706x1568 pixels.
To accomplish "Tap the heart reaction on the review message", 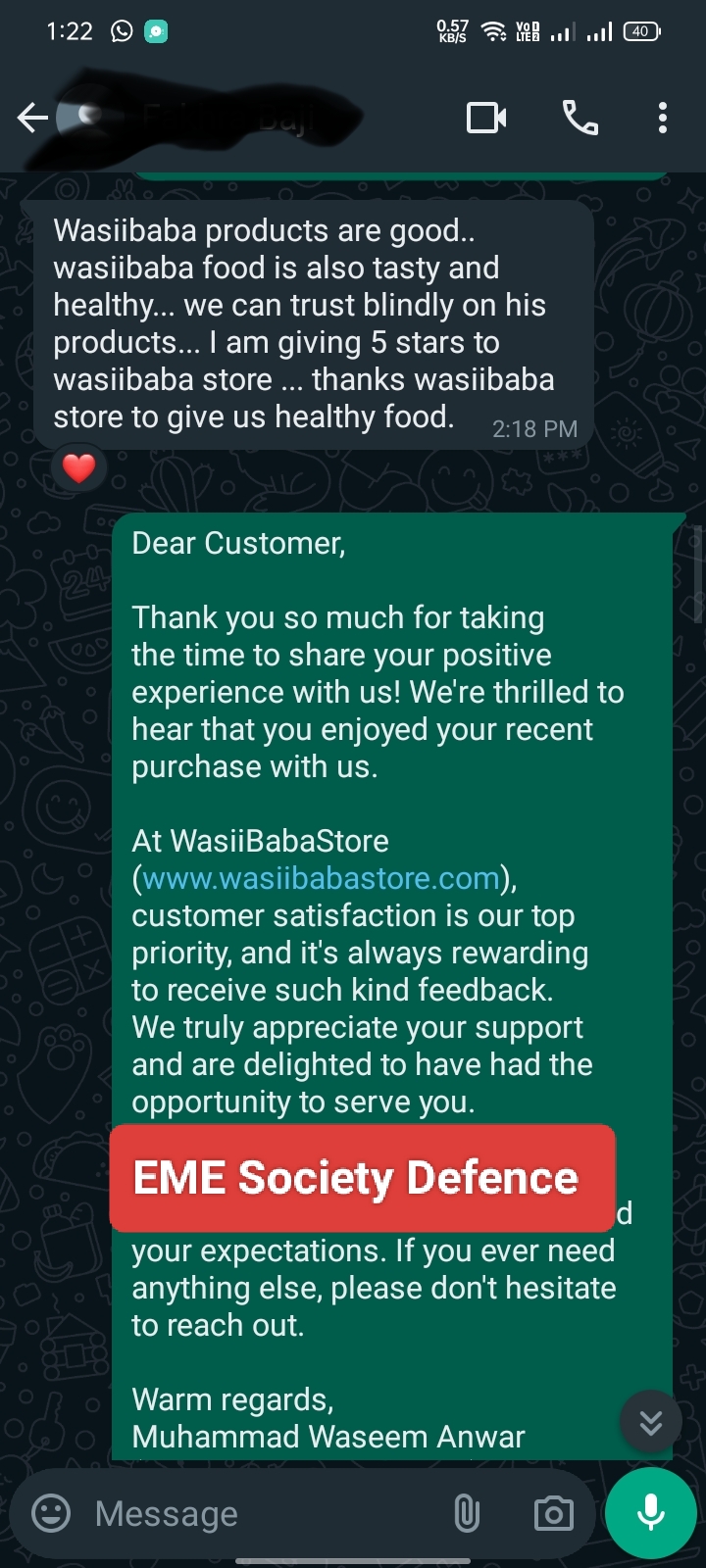I will point(78,468).
